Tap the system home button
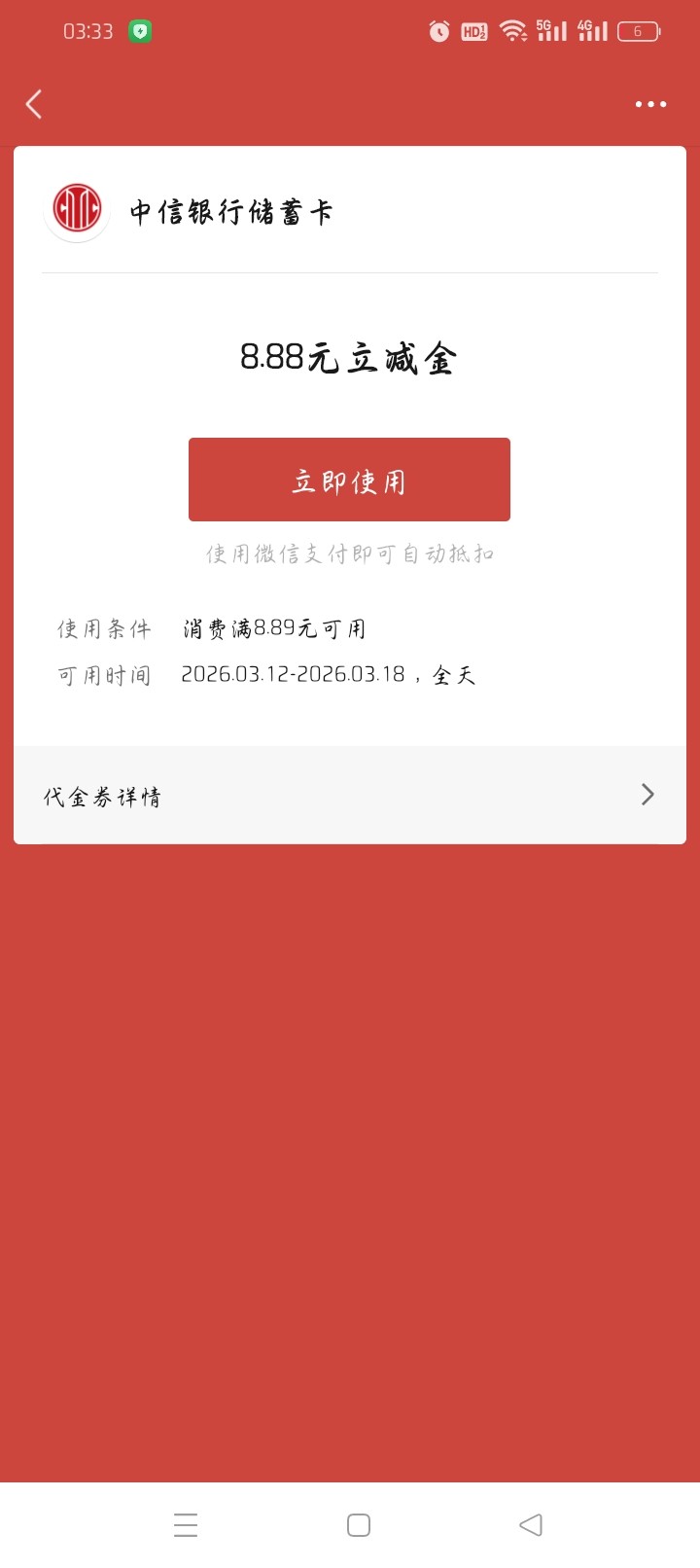Image resolution: width=700 pixels, height=1568 pixels. pos(359,1524)
